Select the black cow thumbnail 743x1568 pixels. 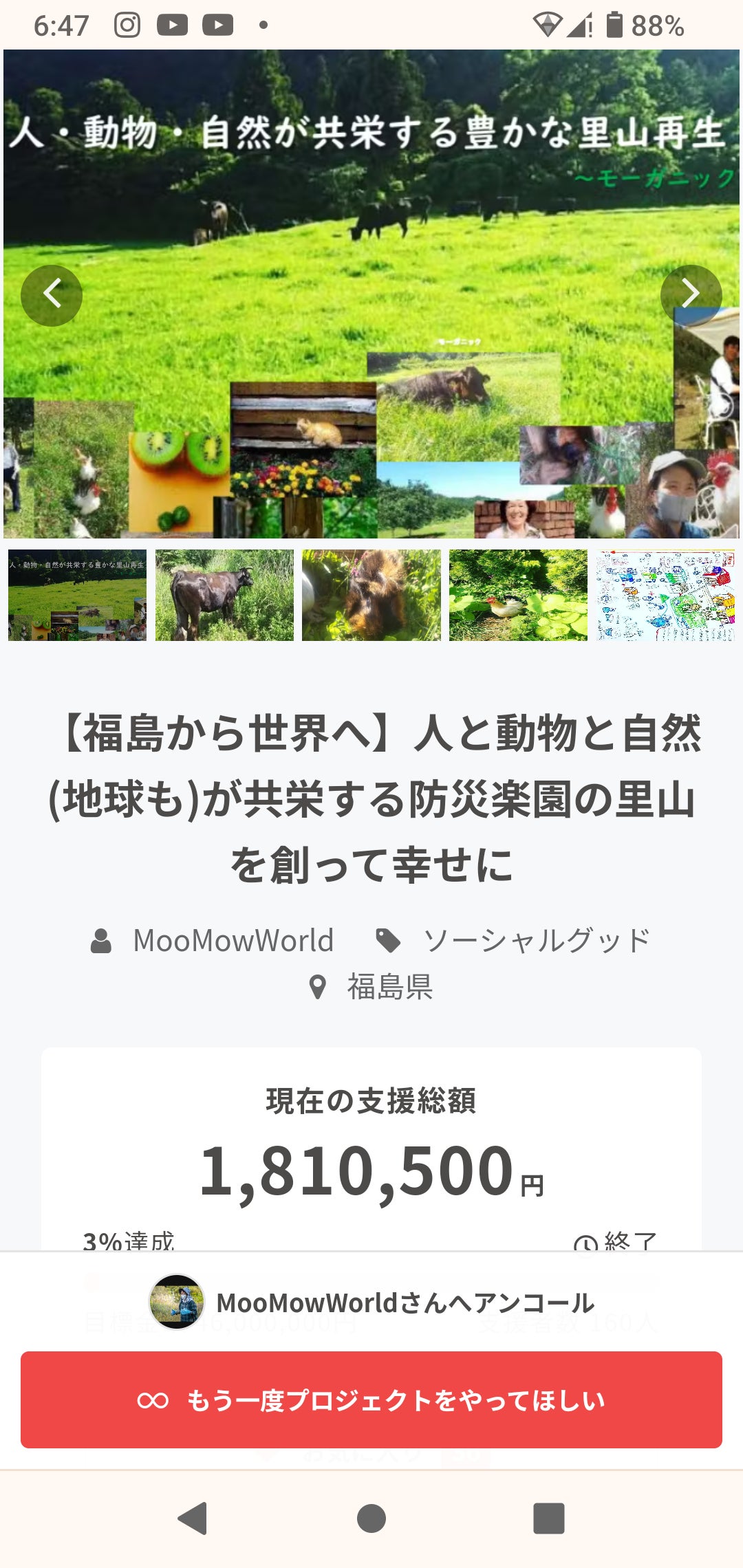[224, 596]
